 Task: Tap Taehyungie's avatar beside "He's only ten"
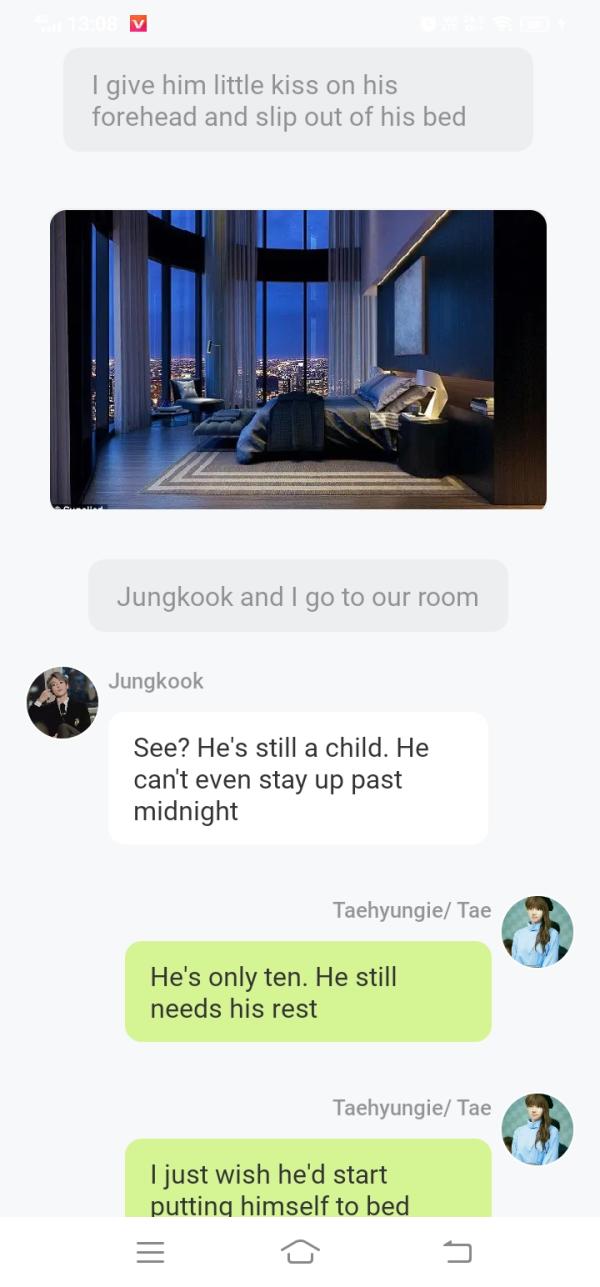tap(537, 932)
